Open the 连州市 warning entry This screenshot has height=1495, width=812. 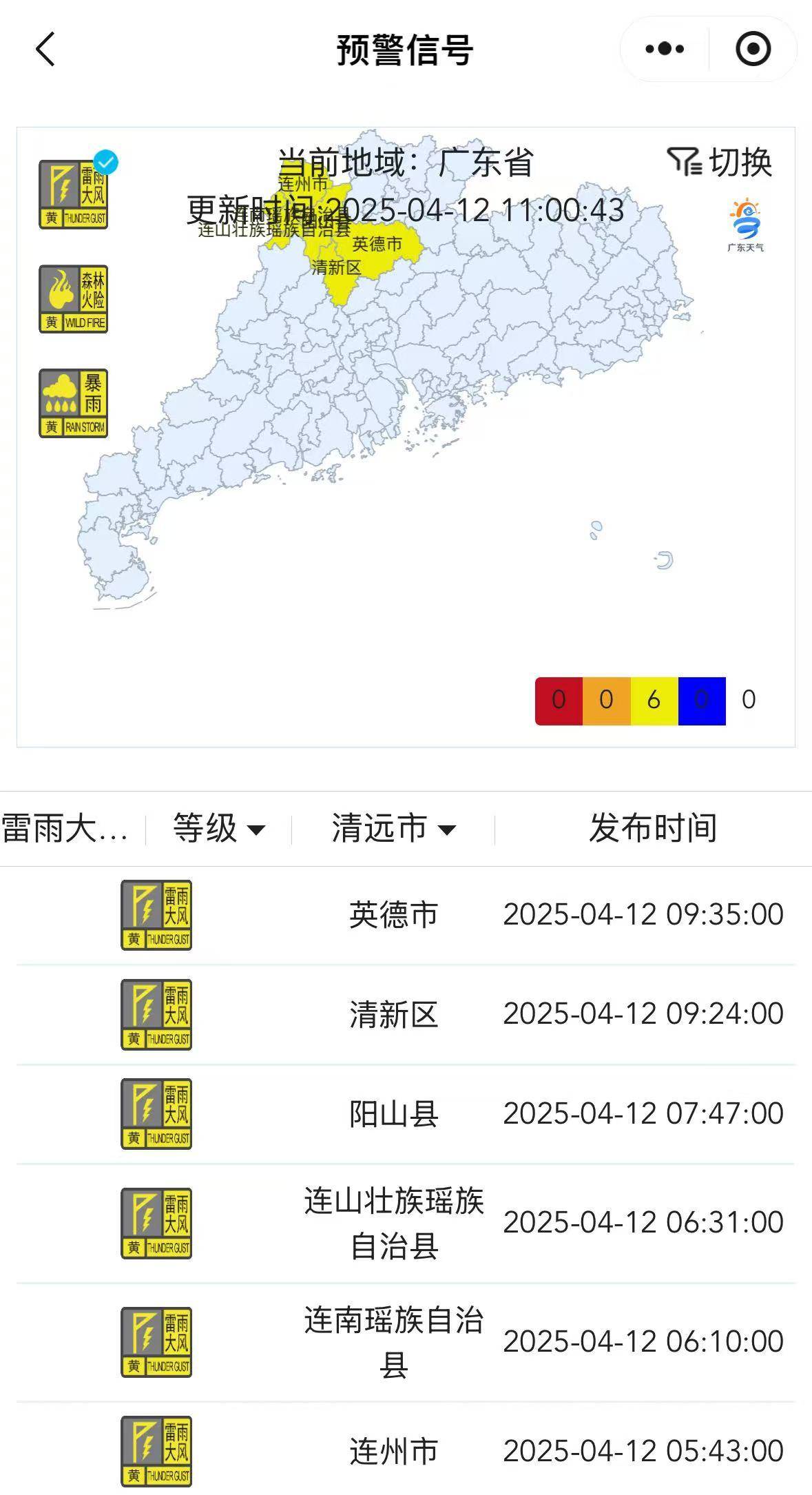coord(406,1451)
